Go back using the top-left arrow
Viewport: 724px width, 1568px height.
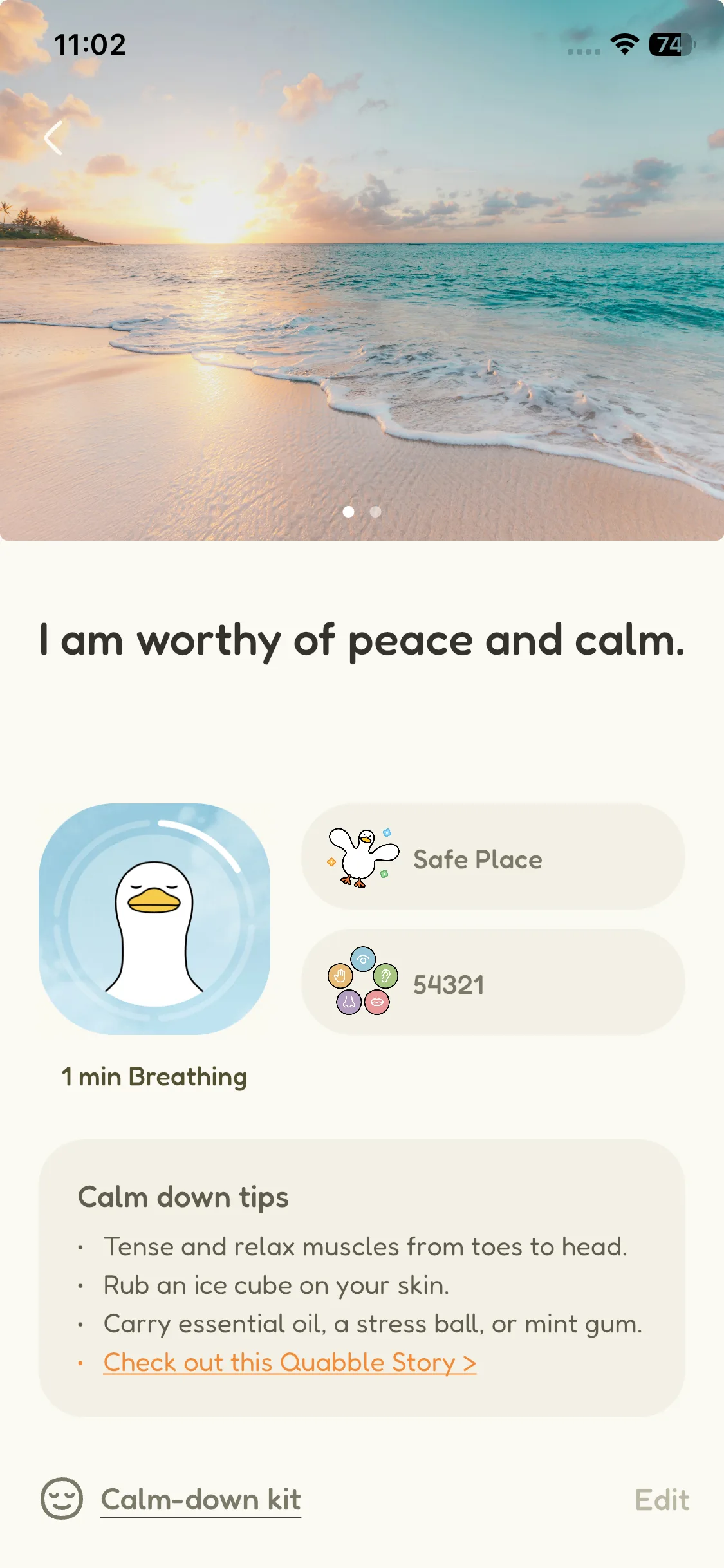click(54, 138)
